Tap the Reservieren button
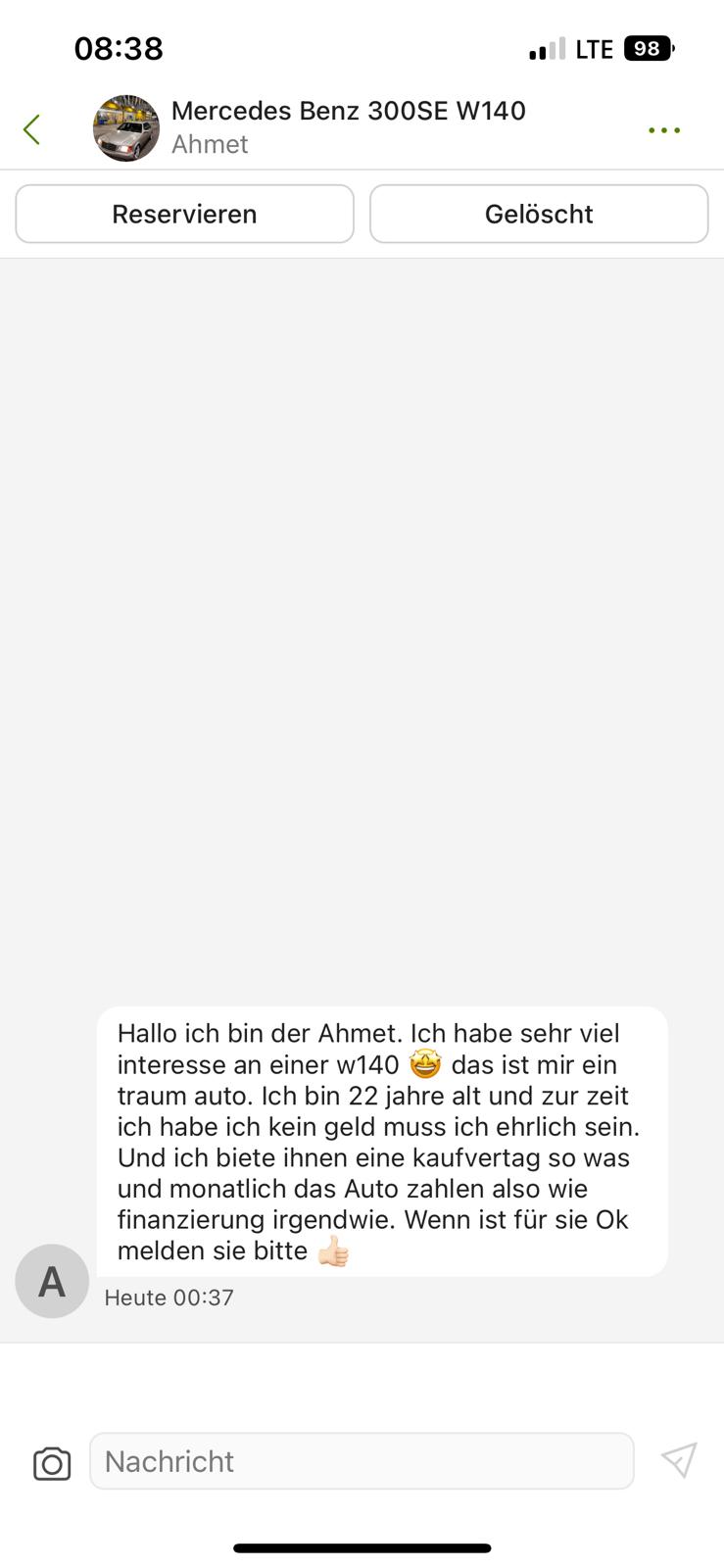 [x=184, y=214]
